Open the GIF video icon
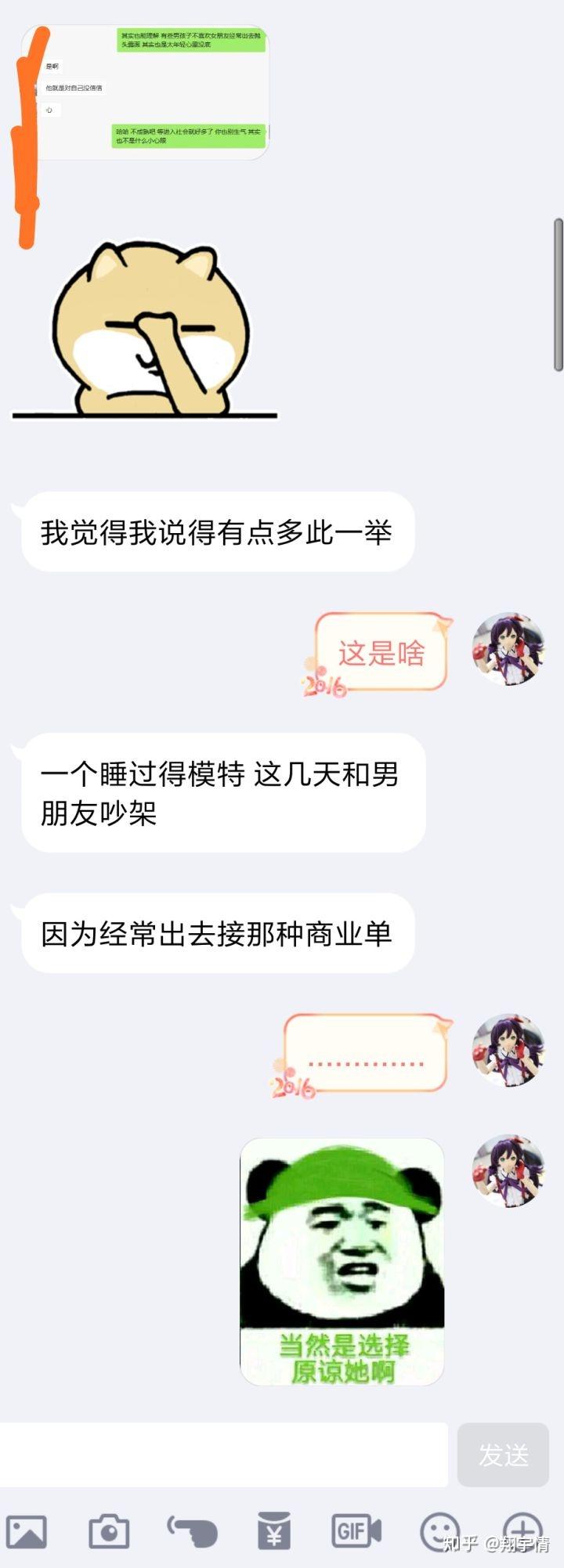The width and height of the screenshot is (564, 1568). pos(356,1530)
